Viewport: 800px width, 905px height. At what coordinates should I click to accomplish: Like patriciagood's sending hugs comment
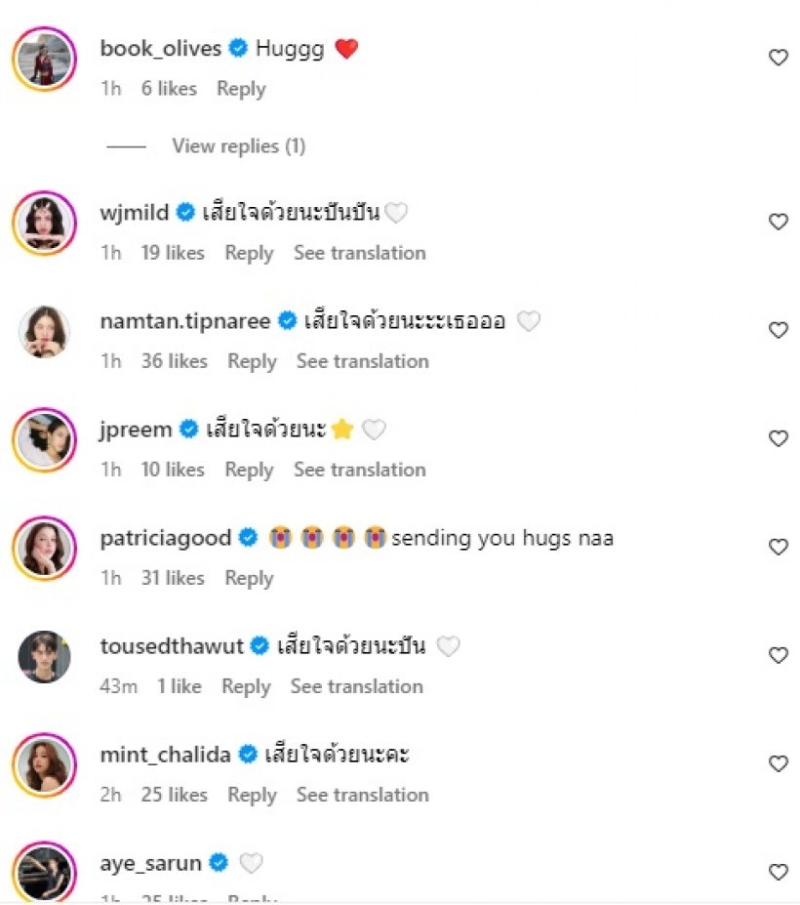click(778, 547)
